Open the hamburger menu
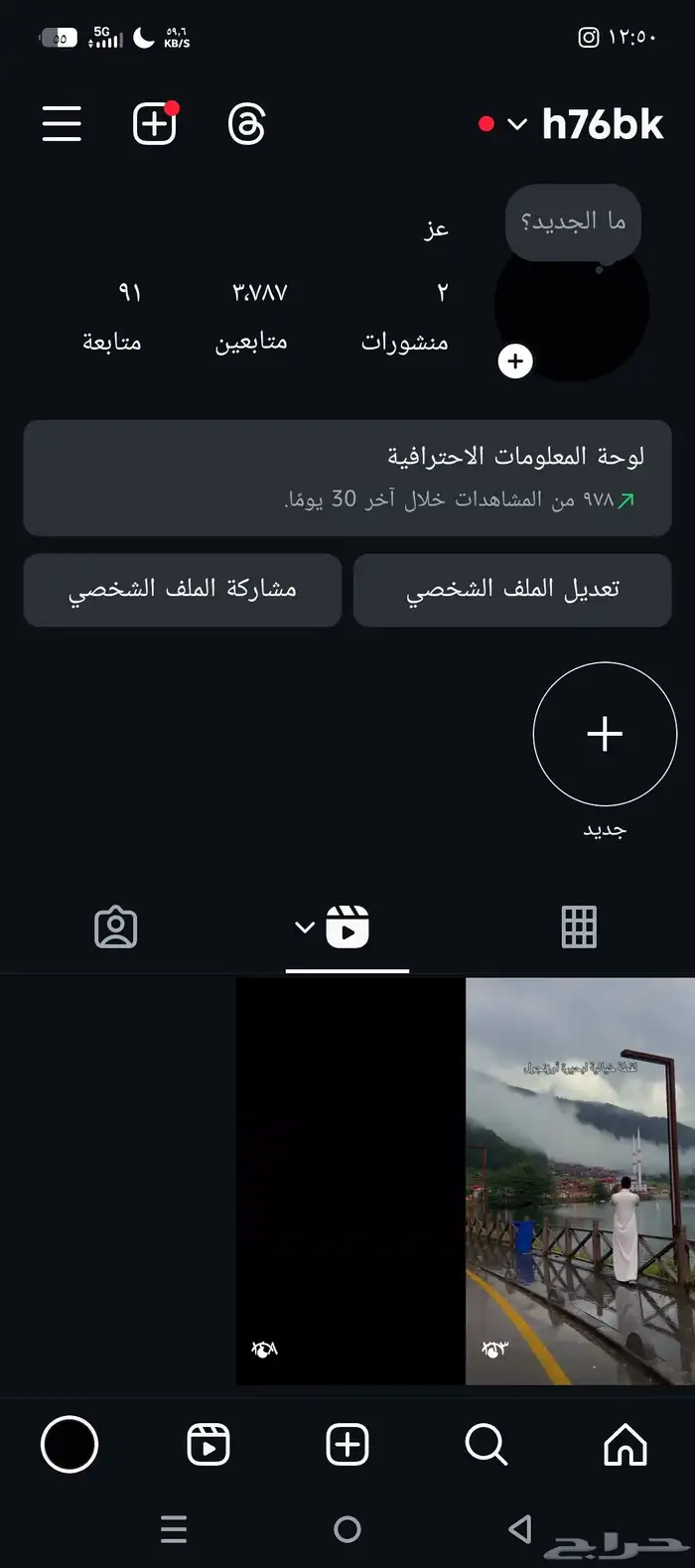The height and width of the screenshot is (1568, 695). tap(62, 124)
